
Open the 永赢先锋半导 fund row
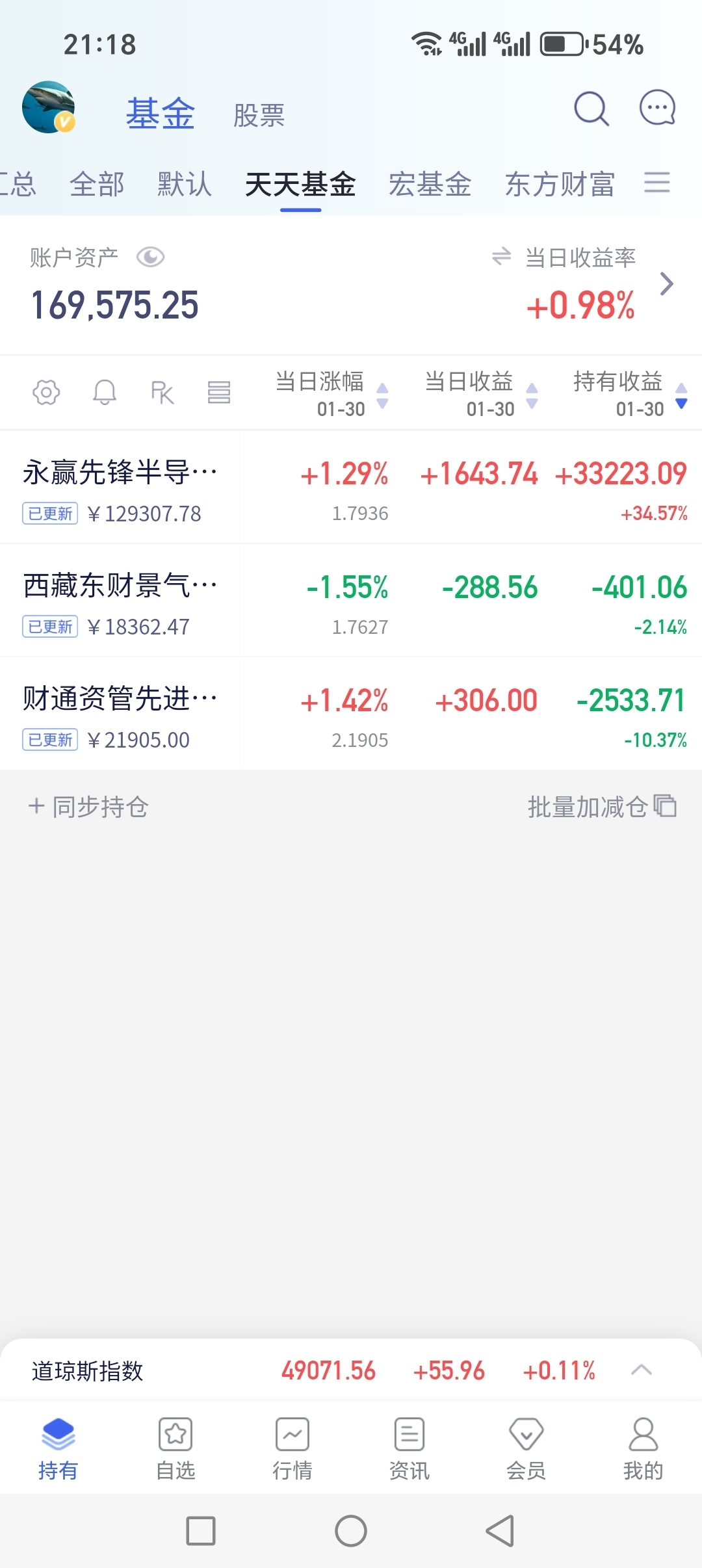pyautogui.click(x=120, y=488)
